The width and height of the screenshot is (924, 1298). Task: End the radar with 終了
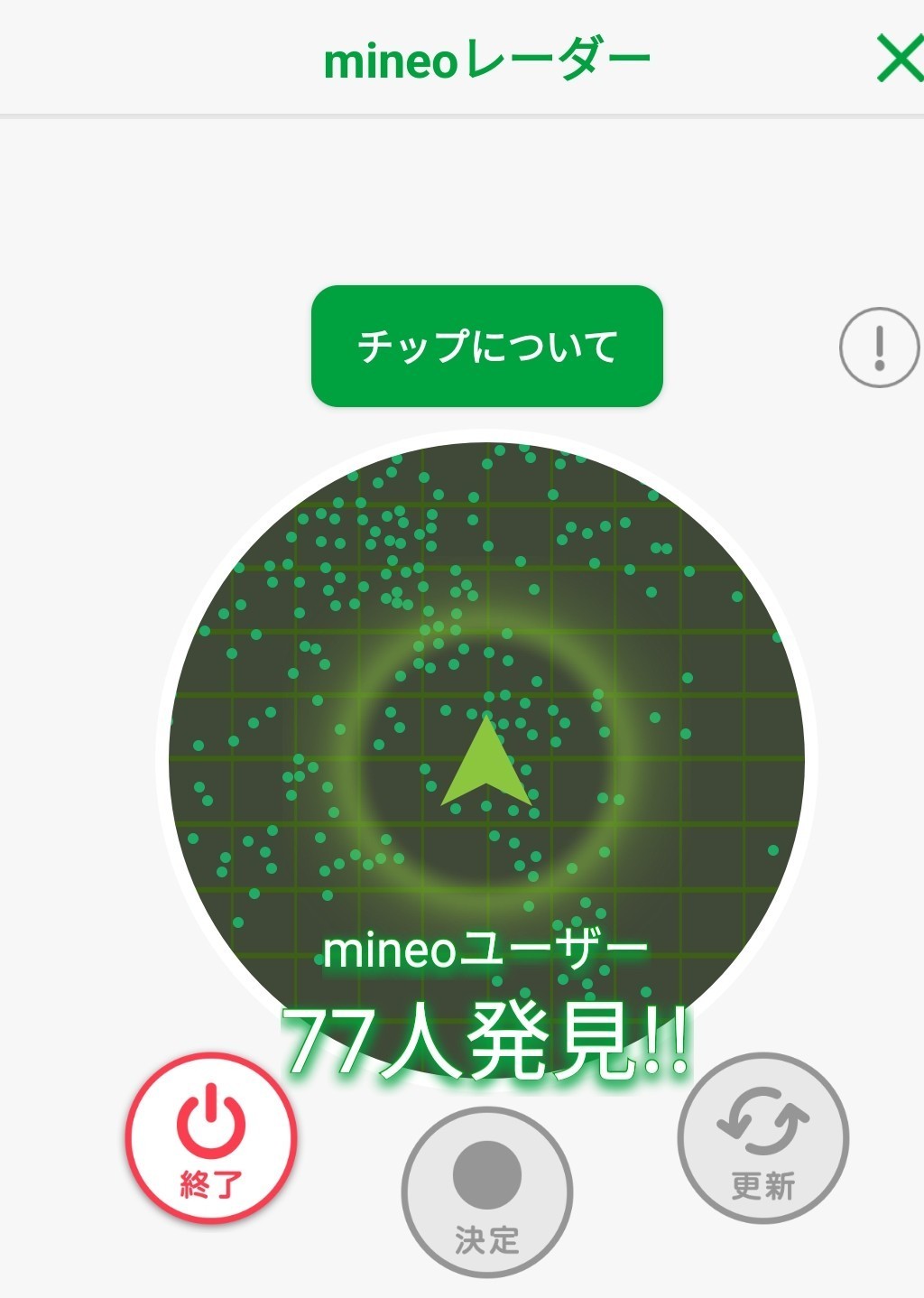click(x=211, y=1137)
